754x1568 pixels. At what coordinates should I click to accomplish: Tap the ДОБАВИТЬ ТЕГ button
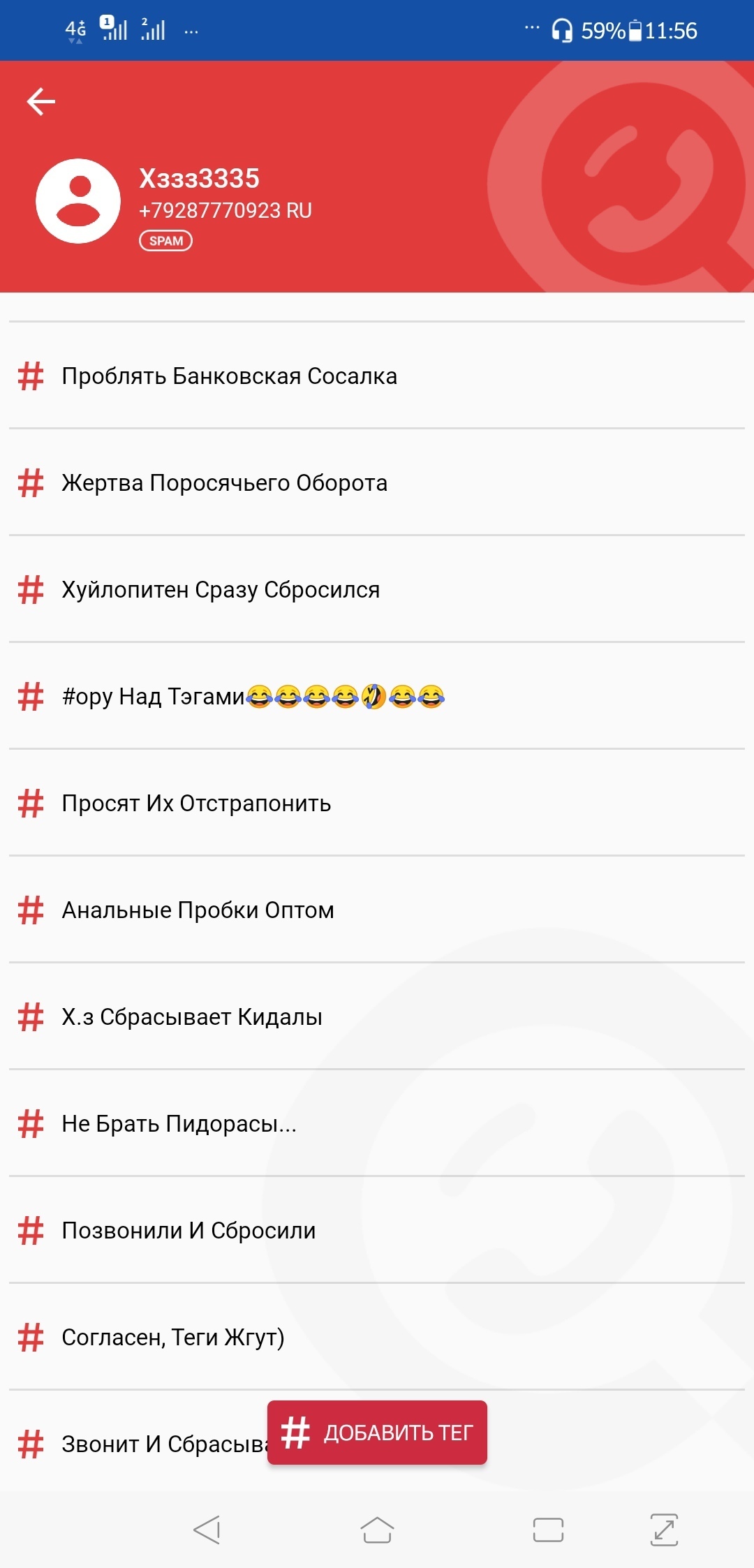377,1433
